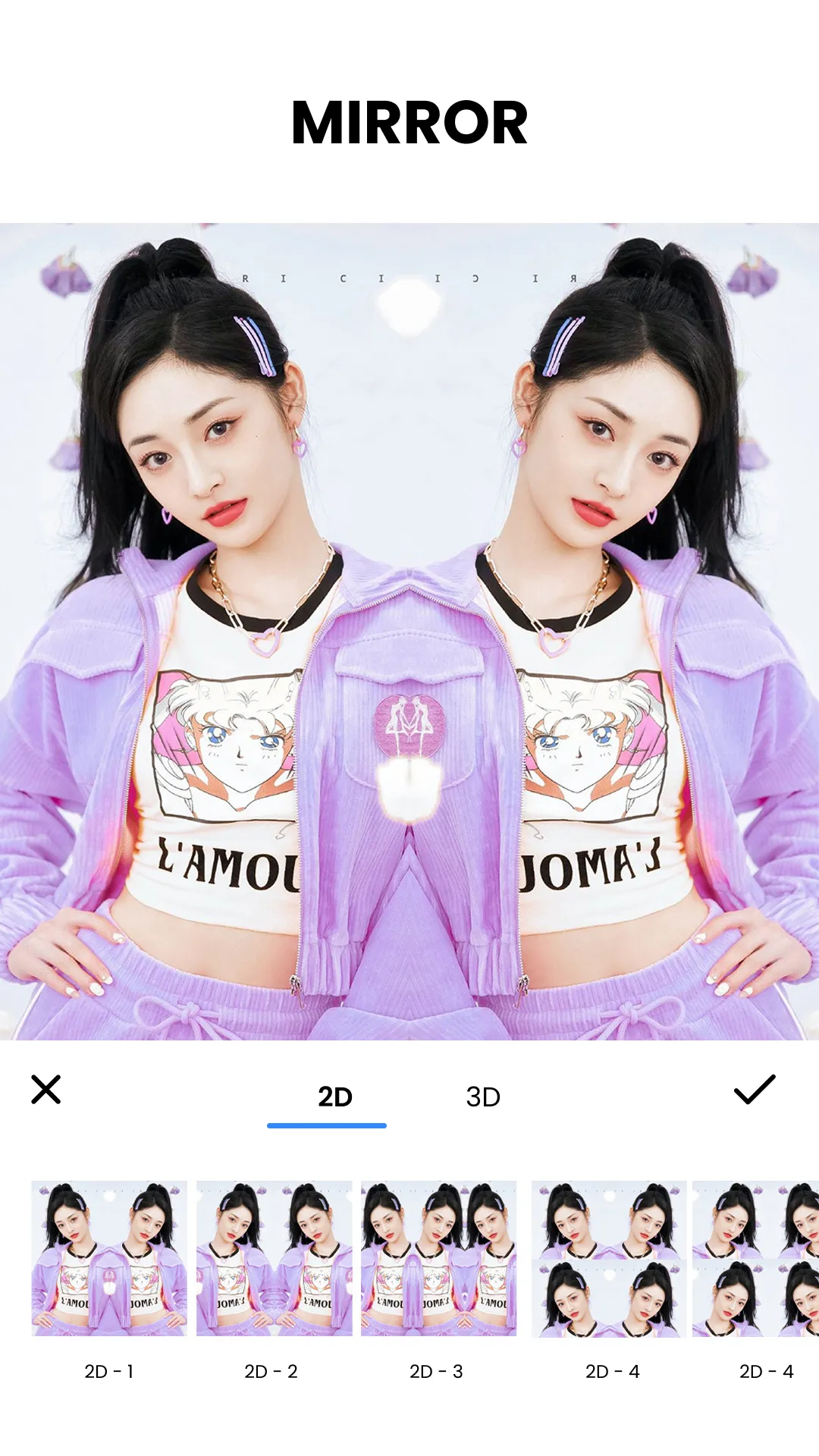Screen dimensions: 819x1456
Task: Switch to the 3D tab
Action: pos(483,1097)
